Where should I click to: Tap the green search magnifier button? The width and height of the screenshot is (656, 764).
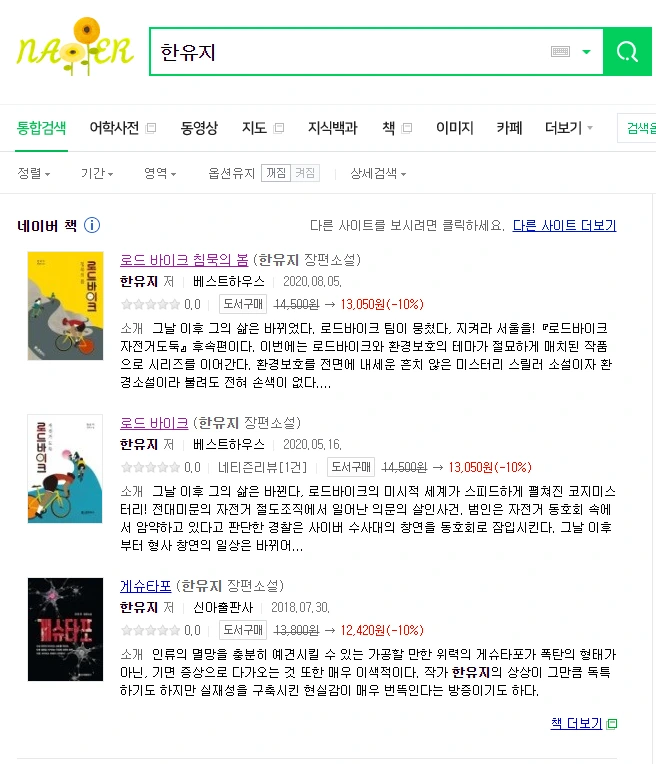coord(627,52)
